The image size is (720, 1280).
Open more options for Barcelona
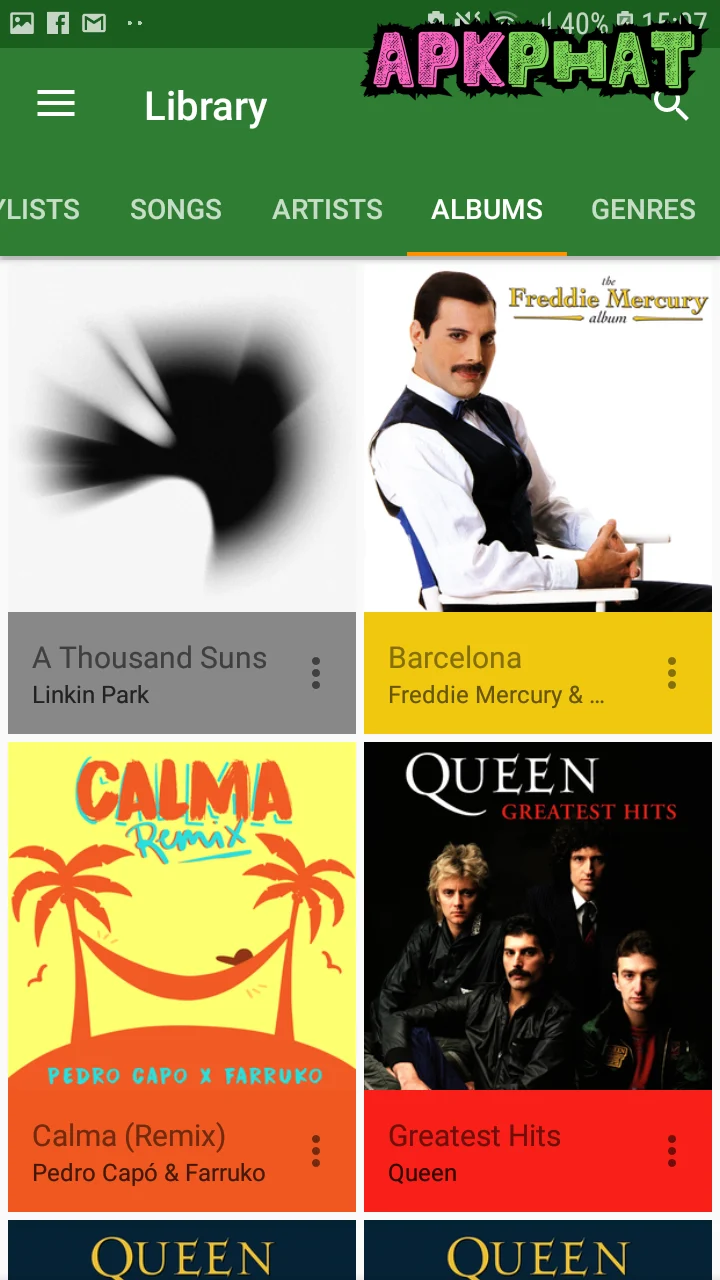(x=672, y=673)
